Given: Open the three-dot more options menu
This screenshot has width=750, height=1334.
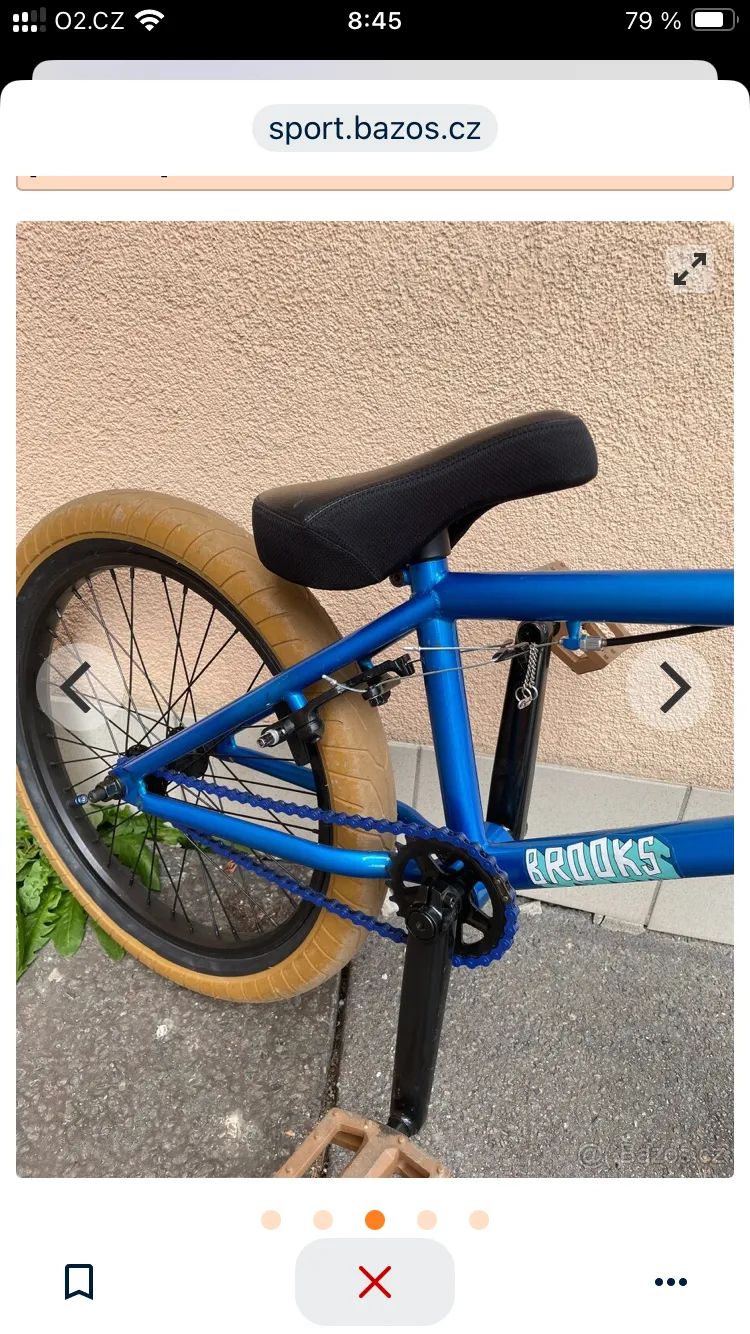Looking at the screenshot, I should point(670,1281).
